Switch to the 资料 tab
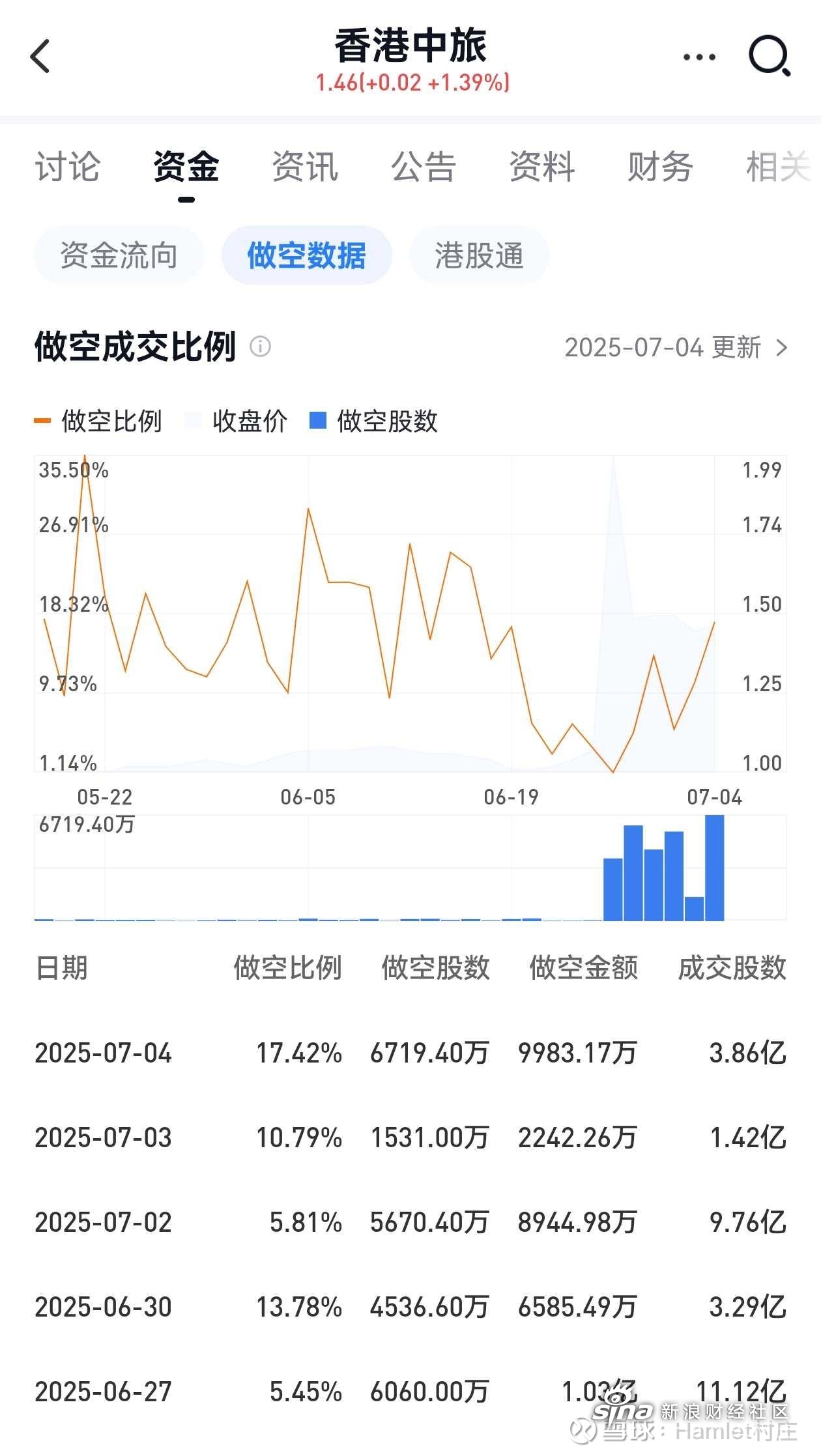 pos(542,167)
